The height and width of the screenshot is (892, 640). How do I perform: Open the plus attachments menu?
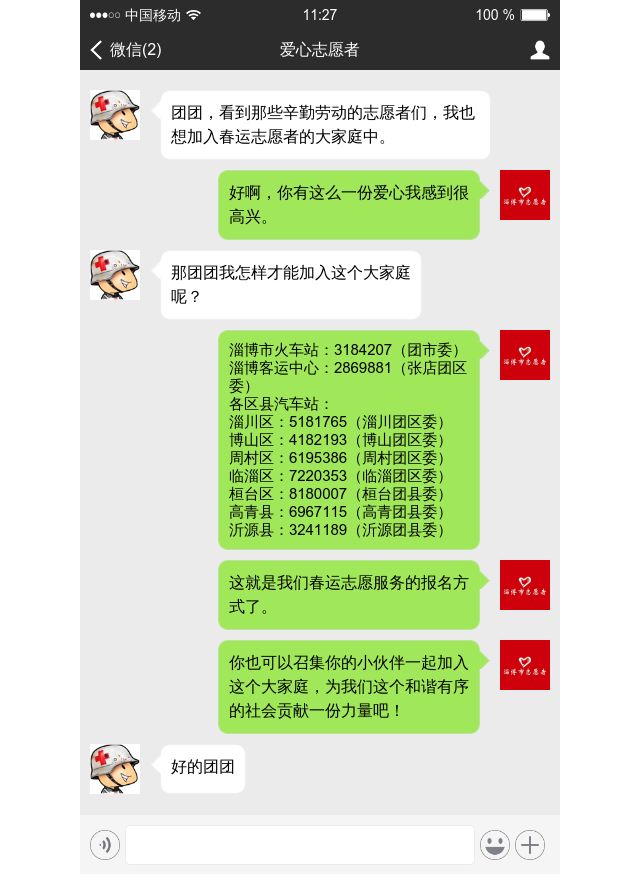click(530, 845)
